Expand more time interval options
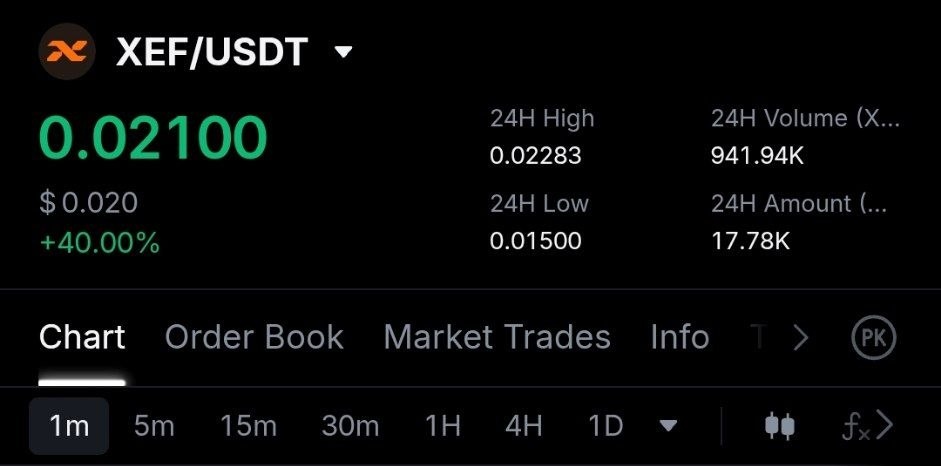The width and height of the screenshot is (941, 466). [668, 426]
